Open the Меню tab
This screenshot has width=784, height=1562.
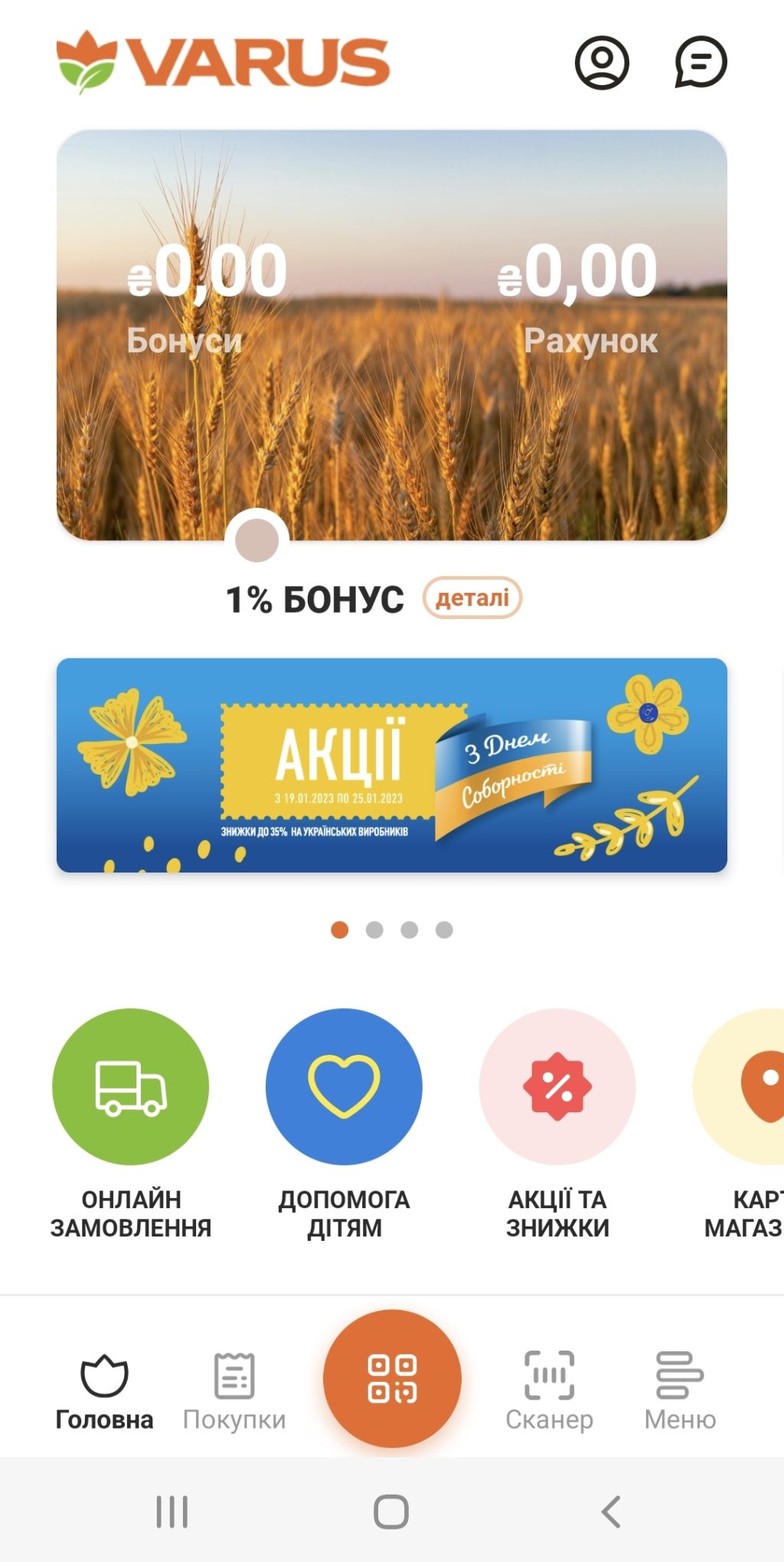coord(680,1390)
